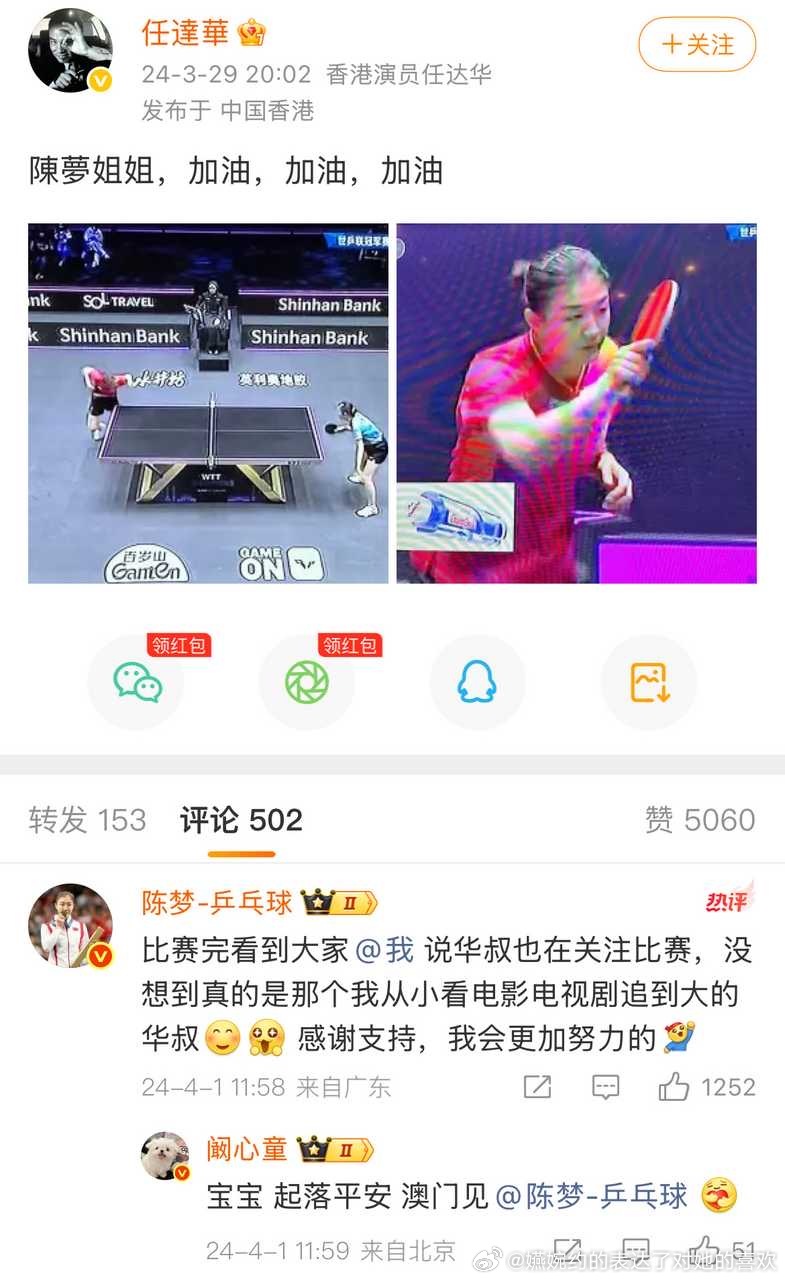Switch to the 转发 153 reposts tab
The width and height of the screenshot is (785, 1280).
[83, 818]
